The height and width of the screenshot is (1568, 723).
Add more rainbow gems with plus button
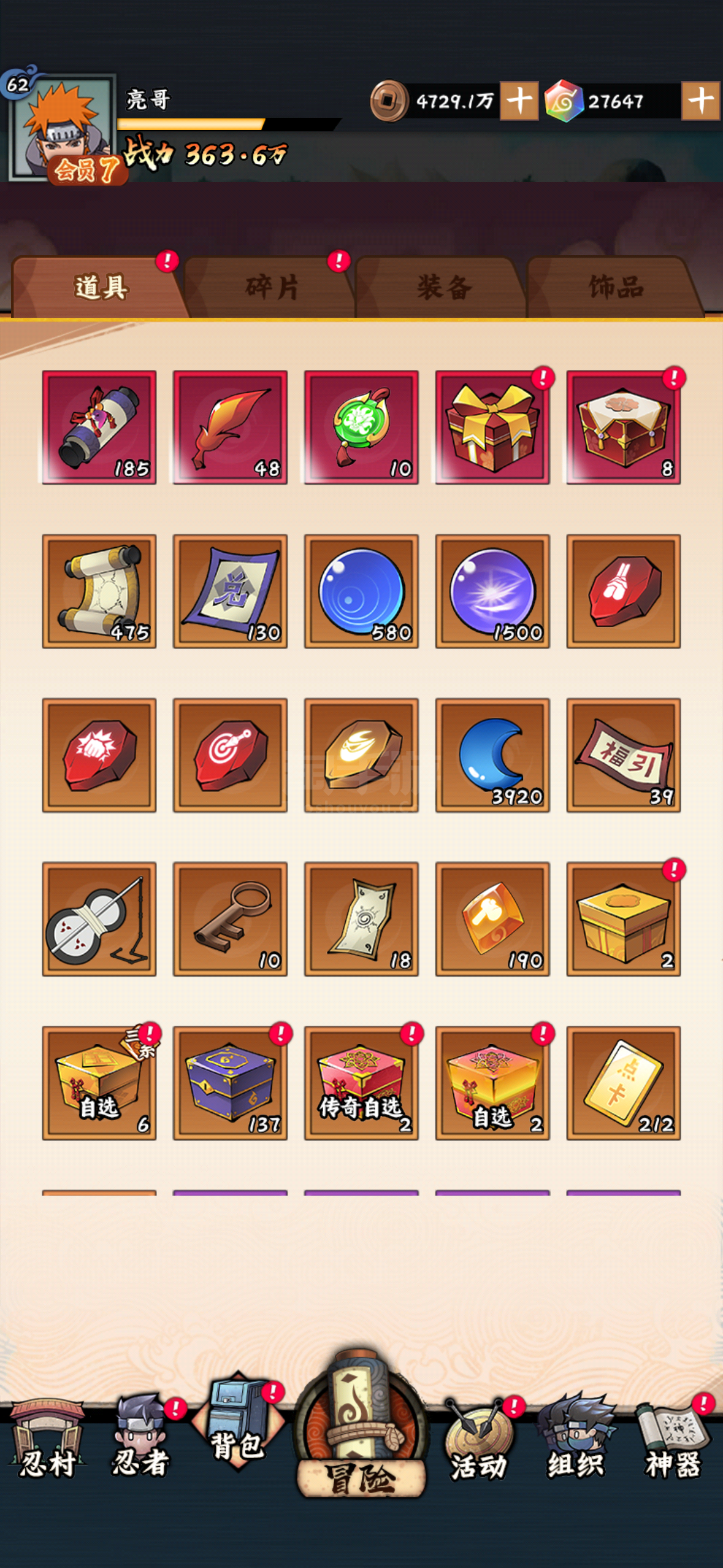(x=700, y=101)
